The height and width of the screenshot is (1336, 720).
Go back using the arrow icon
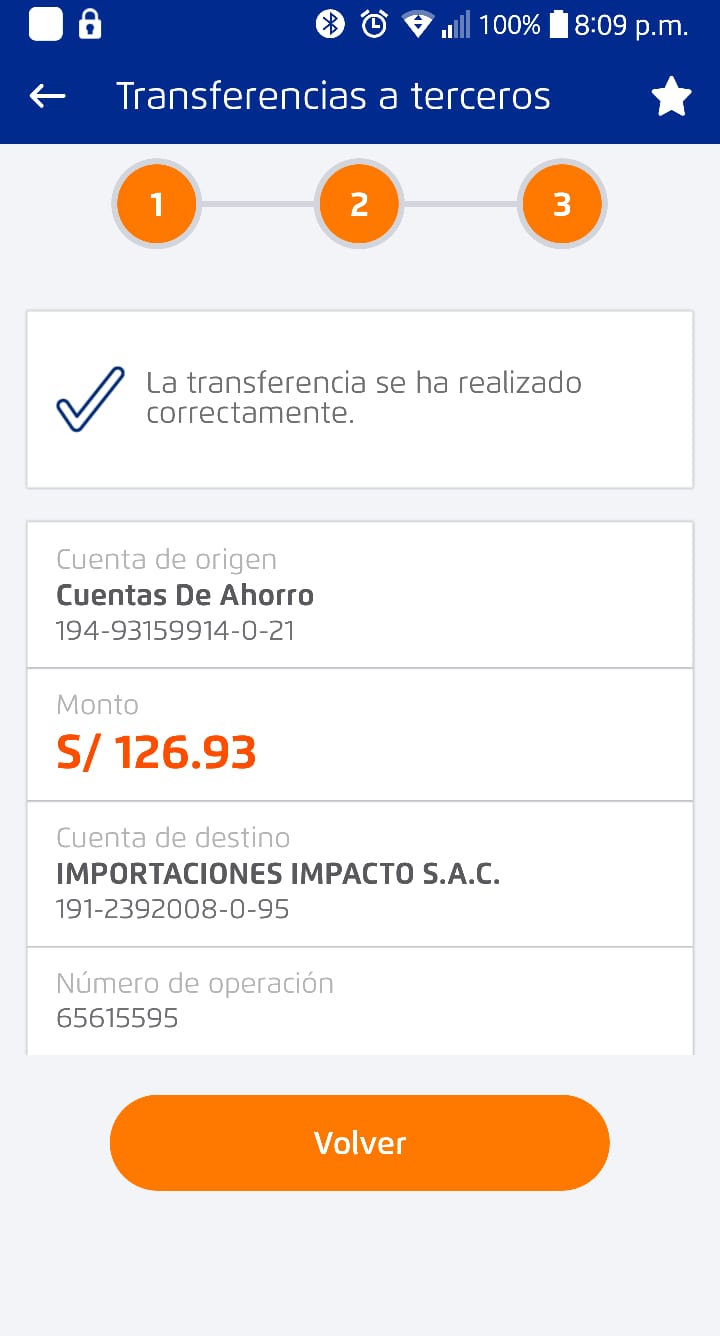pos(47,96)
